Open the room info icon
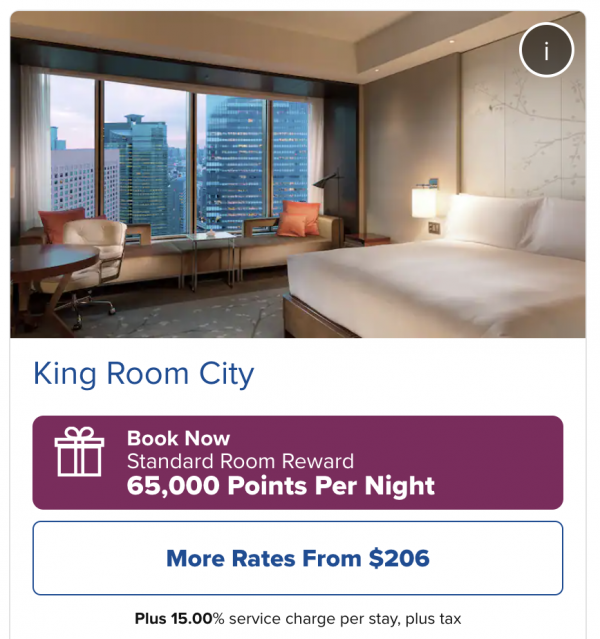The image size is (600, 639). [547, 50]
